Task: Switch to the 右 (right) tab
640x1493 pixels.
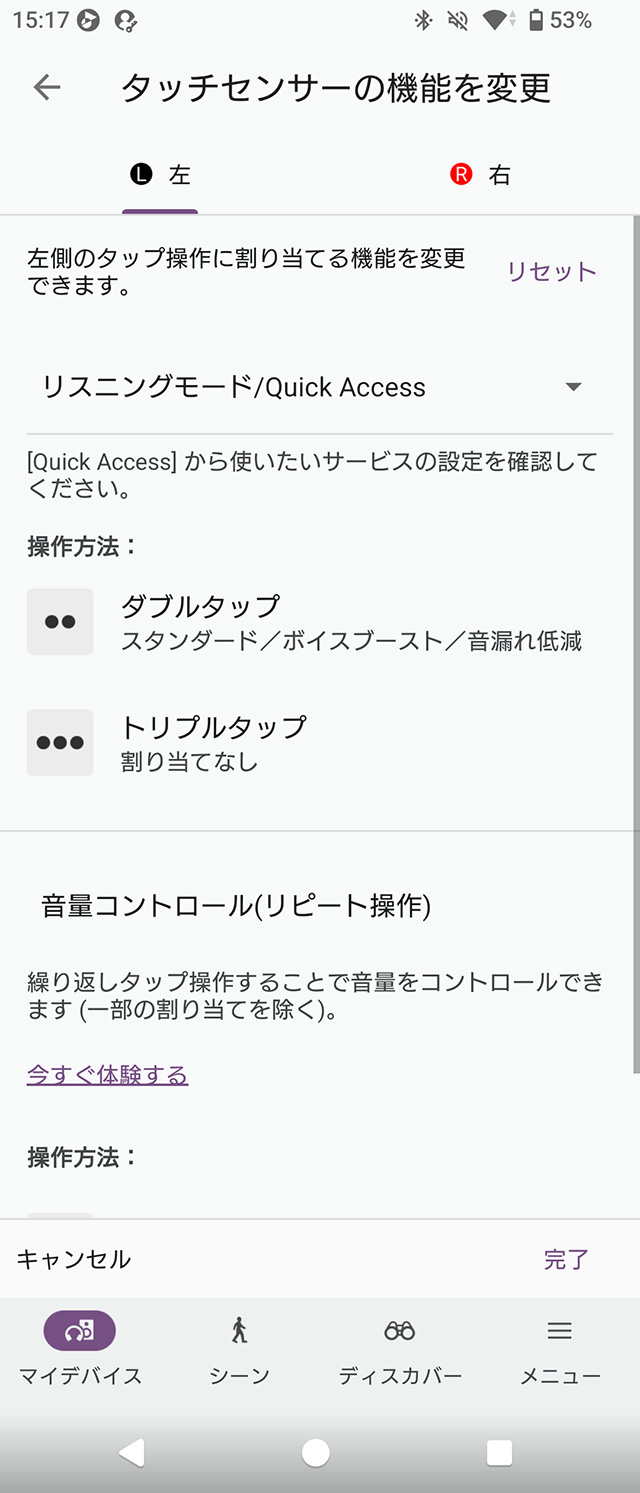Action: click(480, 175)
